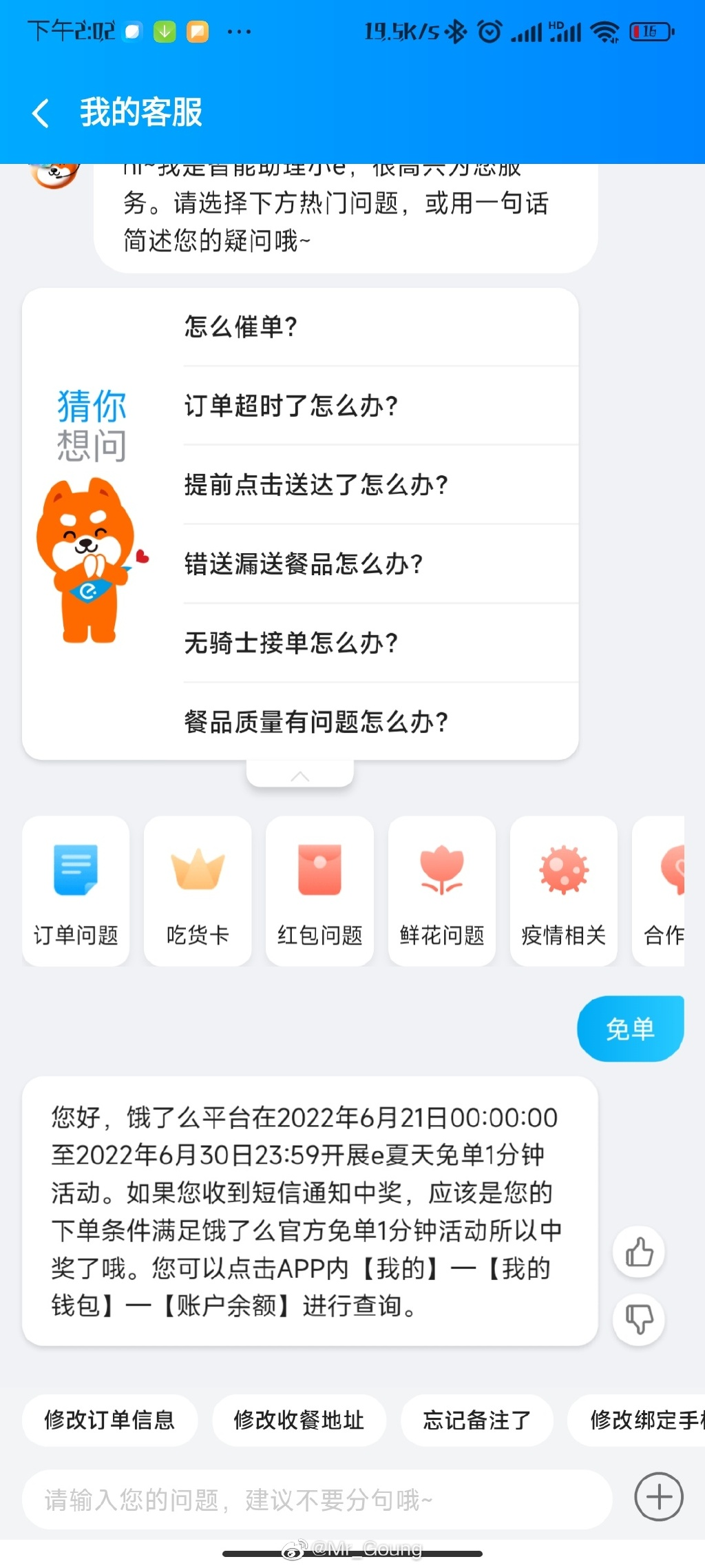Open the 鲜花问题 category
Screen dimensions: 705x1568
pos(442,891)
